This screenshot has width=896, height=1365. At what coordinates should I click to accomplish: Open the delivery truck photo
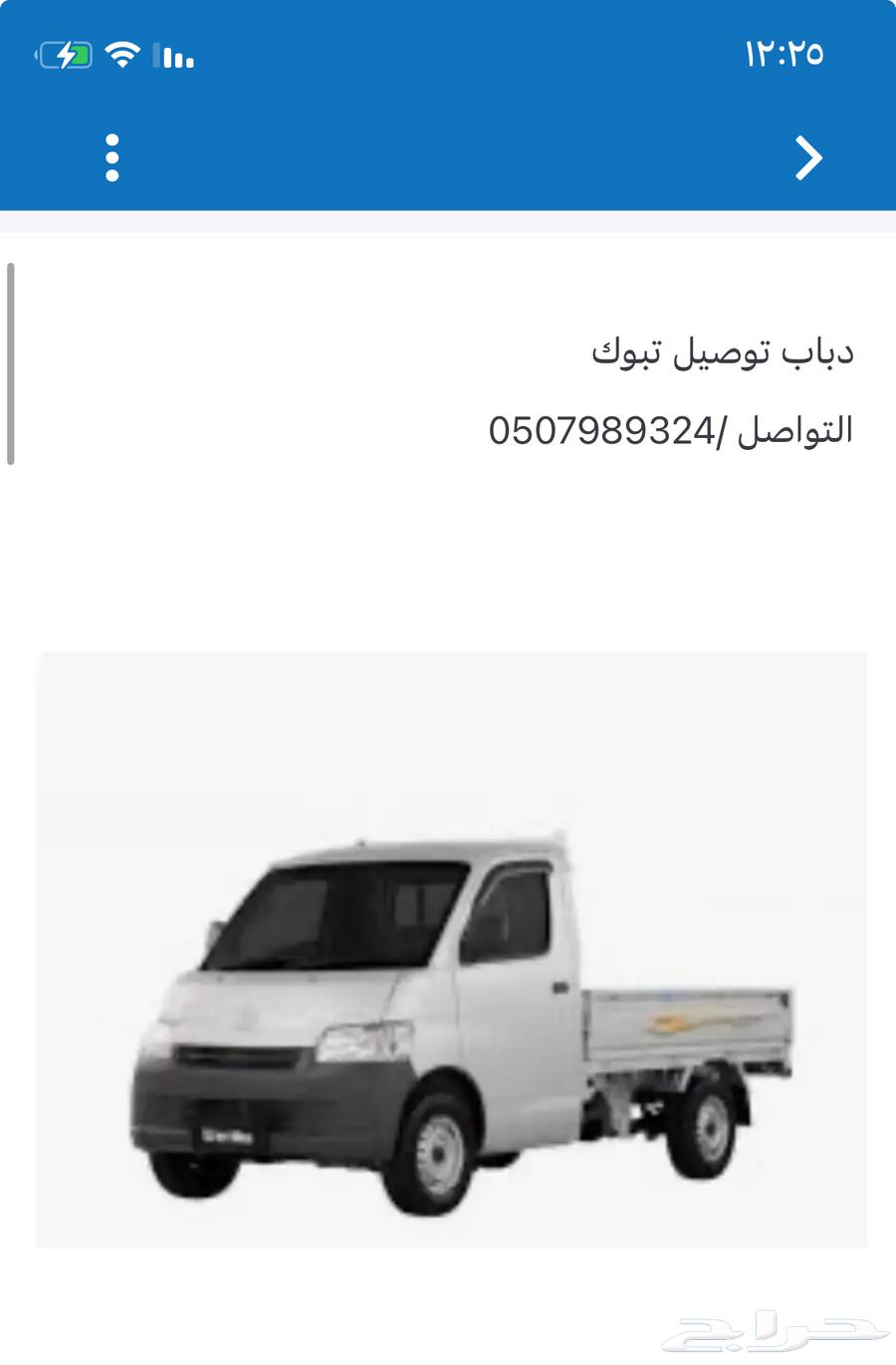point(451,949)
